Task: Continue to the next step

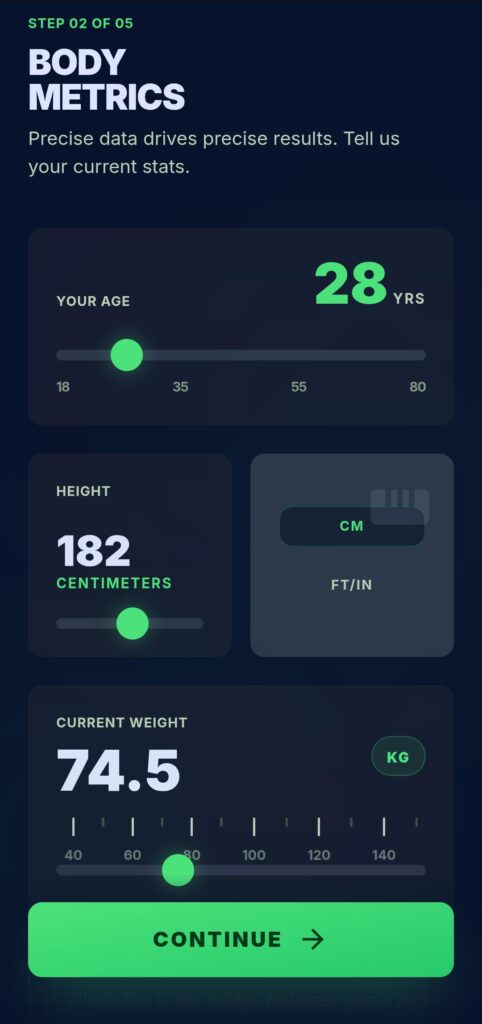Action: (x=241, y=940)
